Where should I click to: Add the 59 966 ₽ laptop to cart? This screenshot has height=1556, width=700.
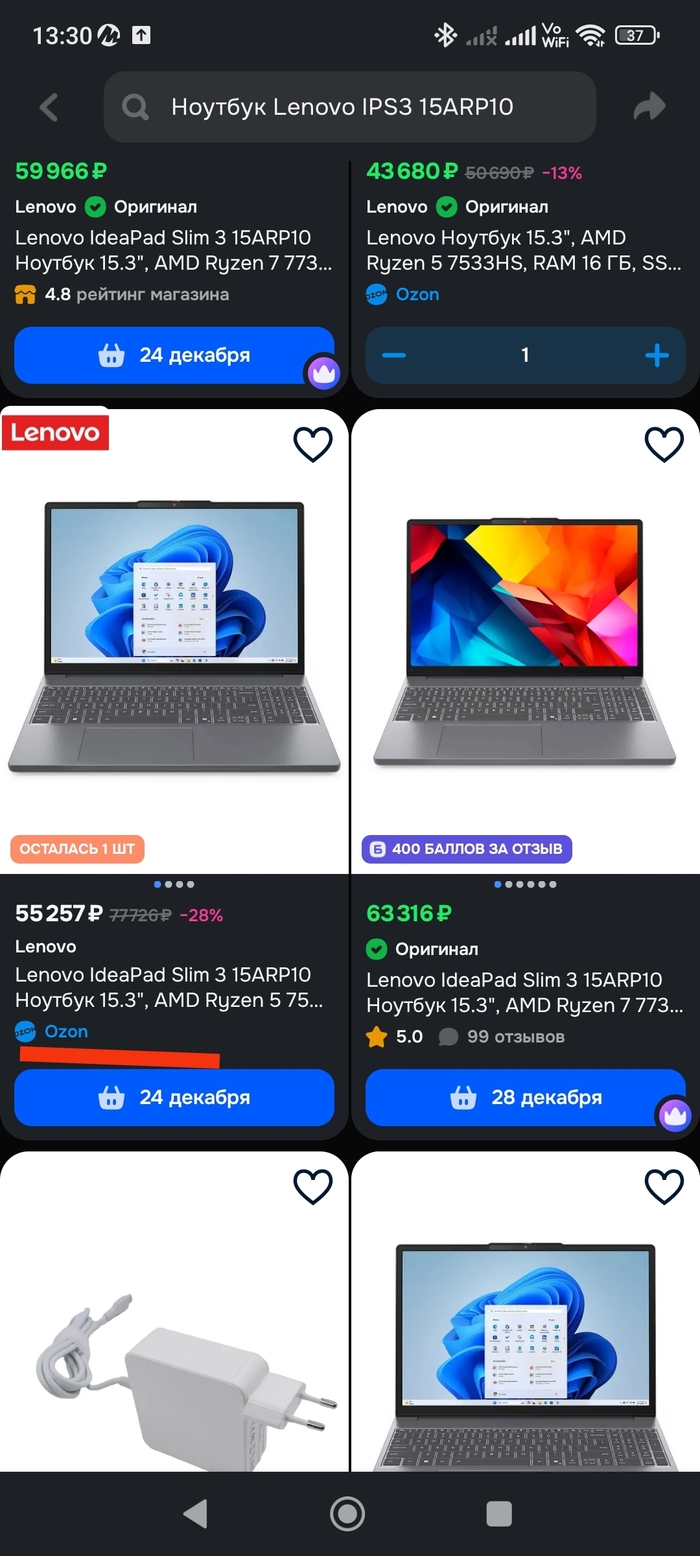click(174, 355)
